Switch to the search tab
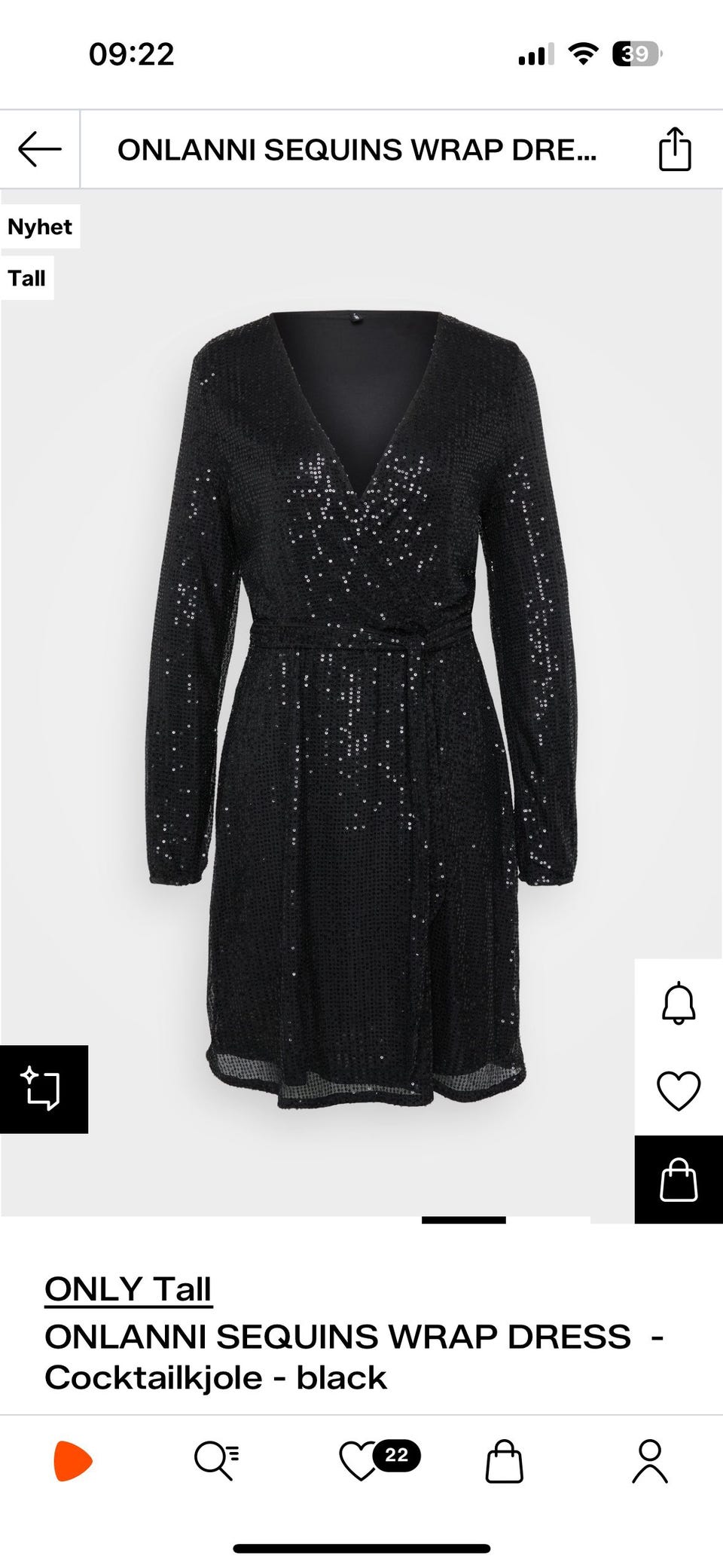The image size is (723, 1568). pos(217,1461)
